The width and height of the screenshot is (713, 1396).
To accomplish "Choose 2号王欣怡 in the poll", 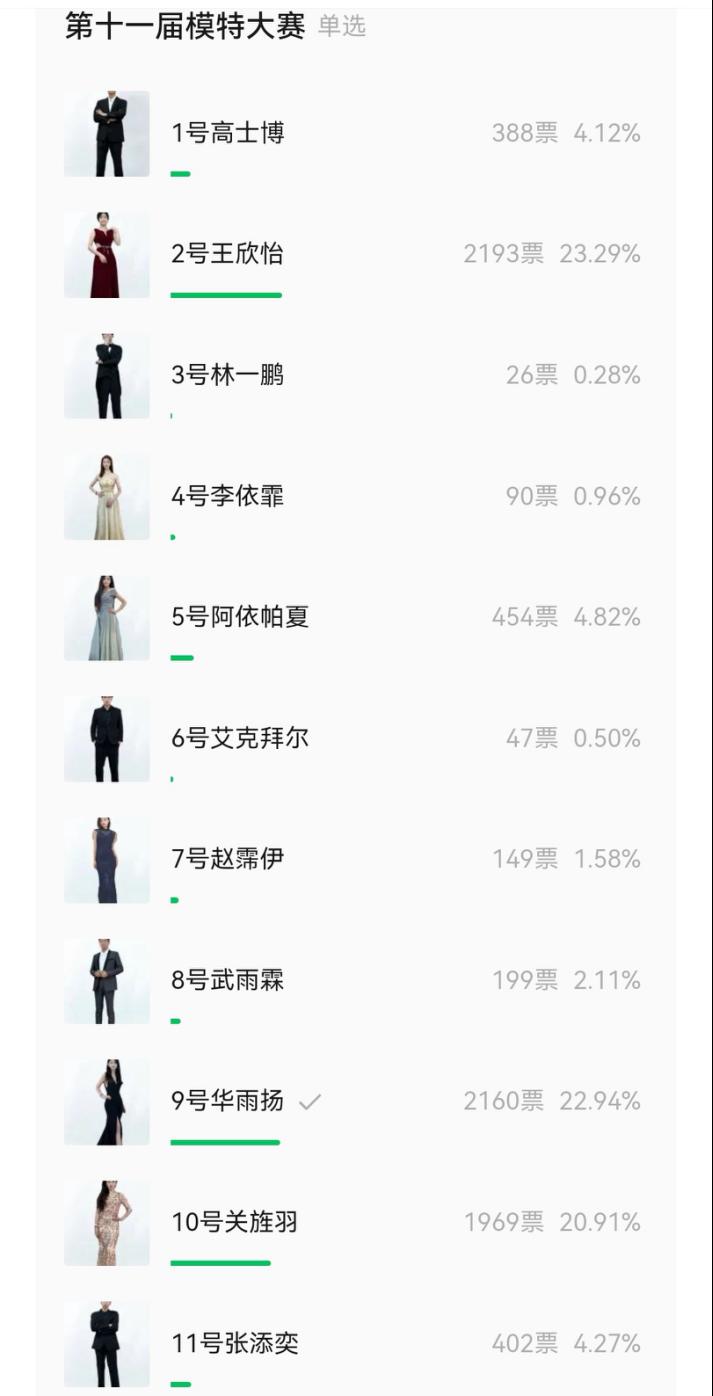I will pyautogui.click(x=228, y=254).
